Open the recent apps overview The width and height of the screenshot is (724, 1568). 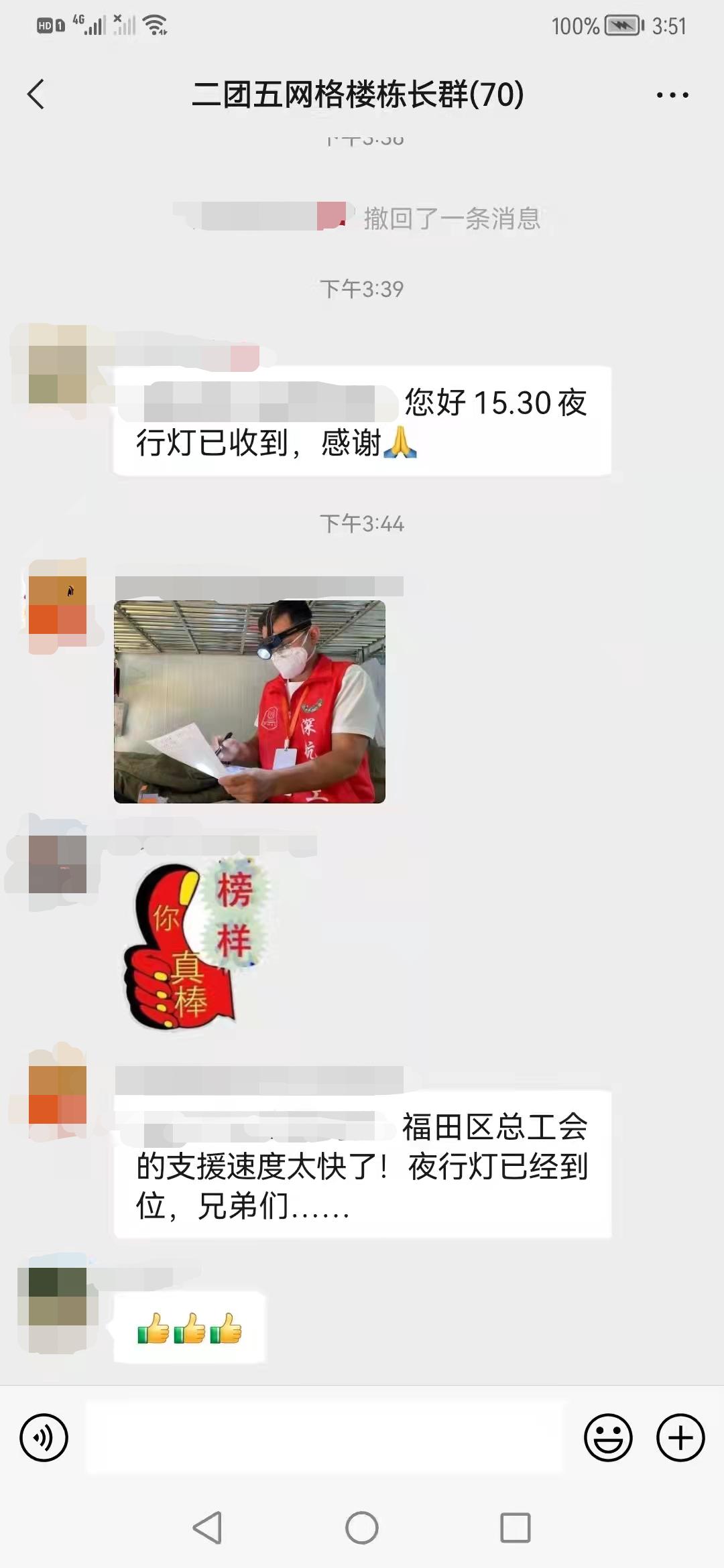click(515, 1528)
